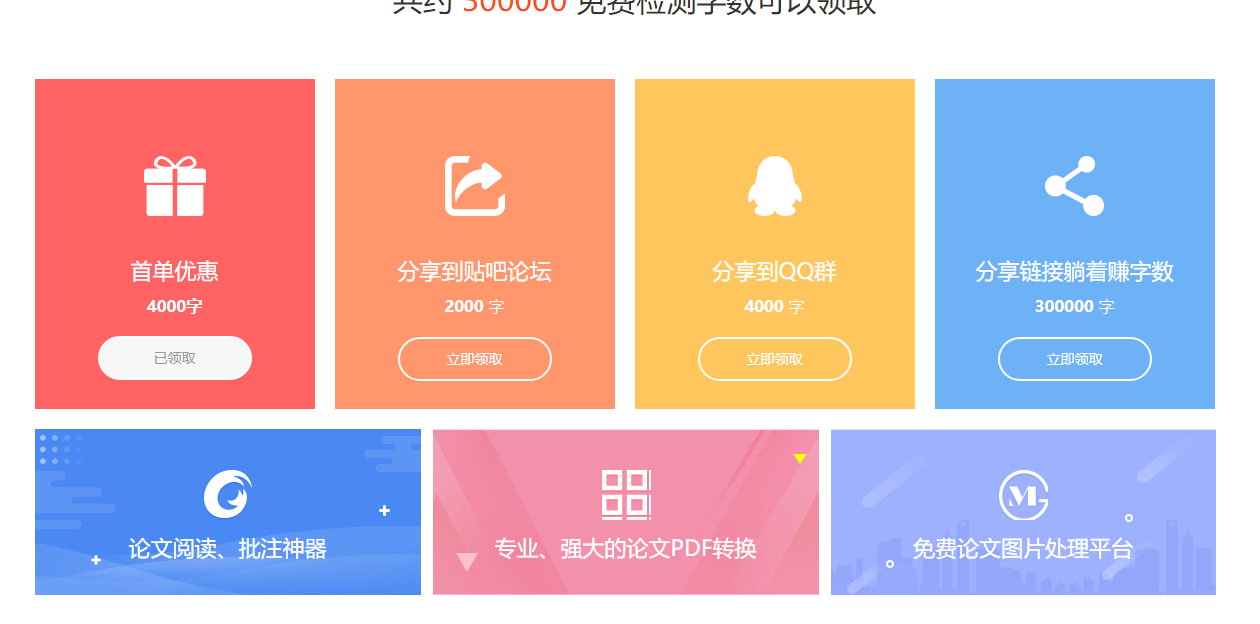
Task: Tap the 已领取 button under 首单优惠
Action: coord(175,358)
